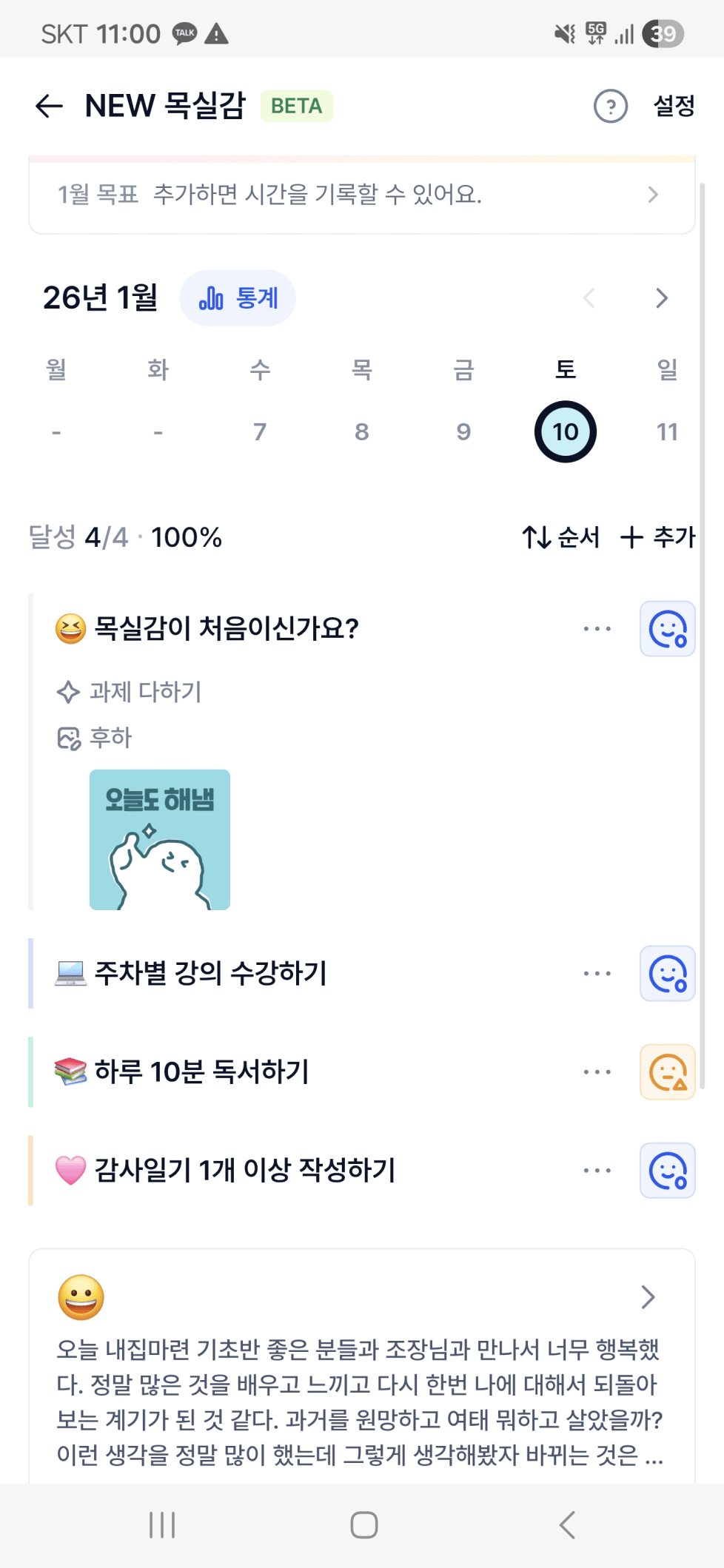
Task: Tap the smiley status for 감사일기 1개 이상 작성하기
Action: (x=667, y=1171)
